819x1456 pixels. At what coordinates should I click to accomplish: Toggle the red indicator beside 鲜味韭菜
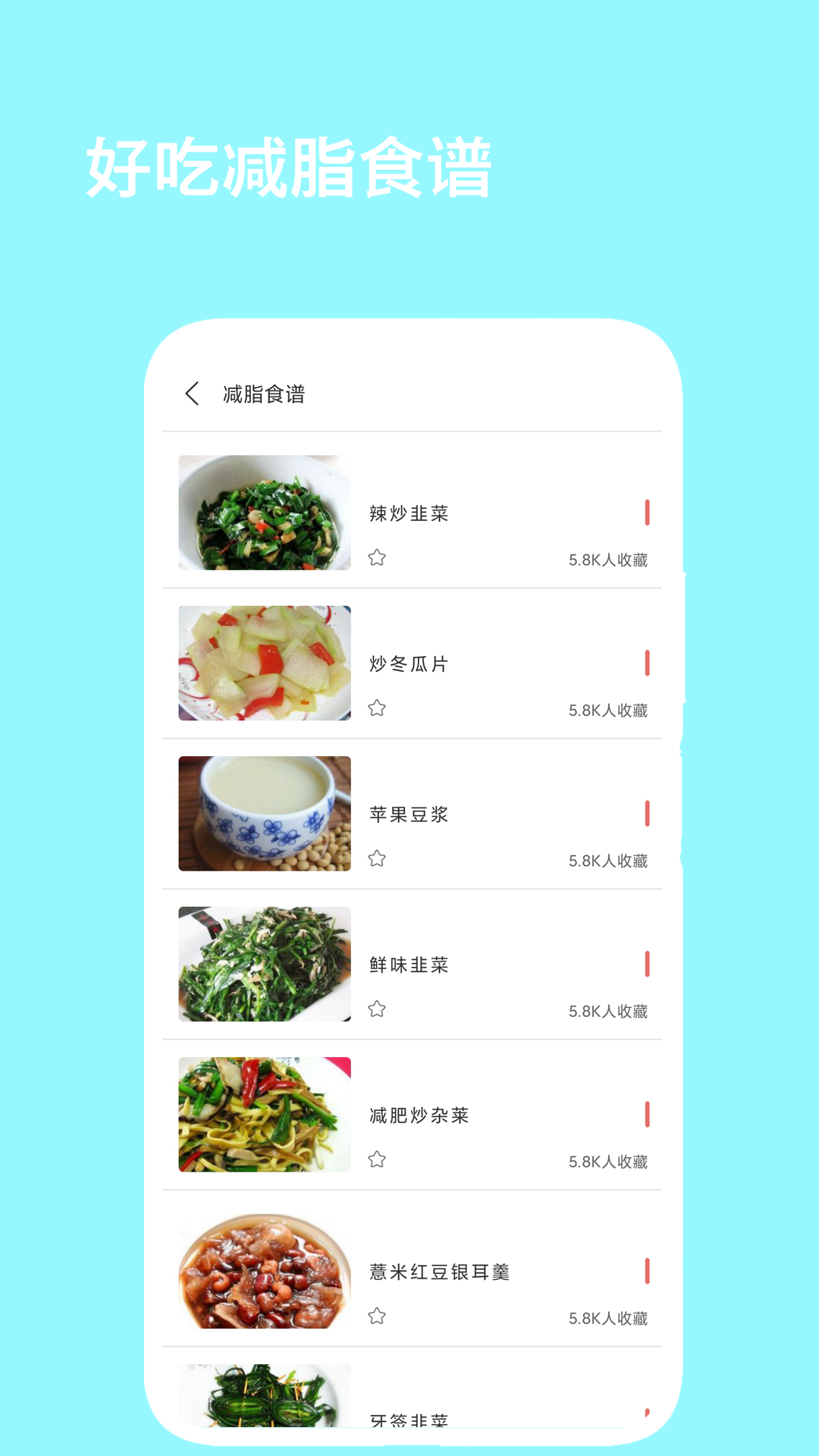point(648,964)
